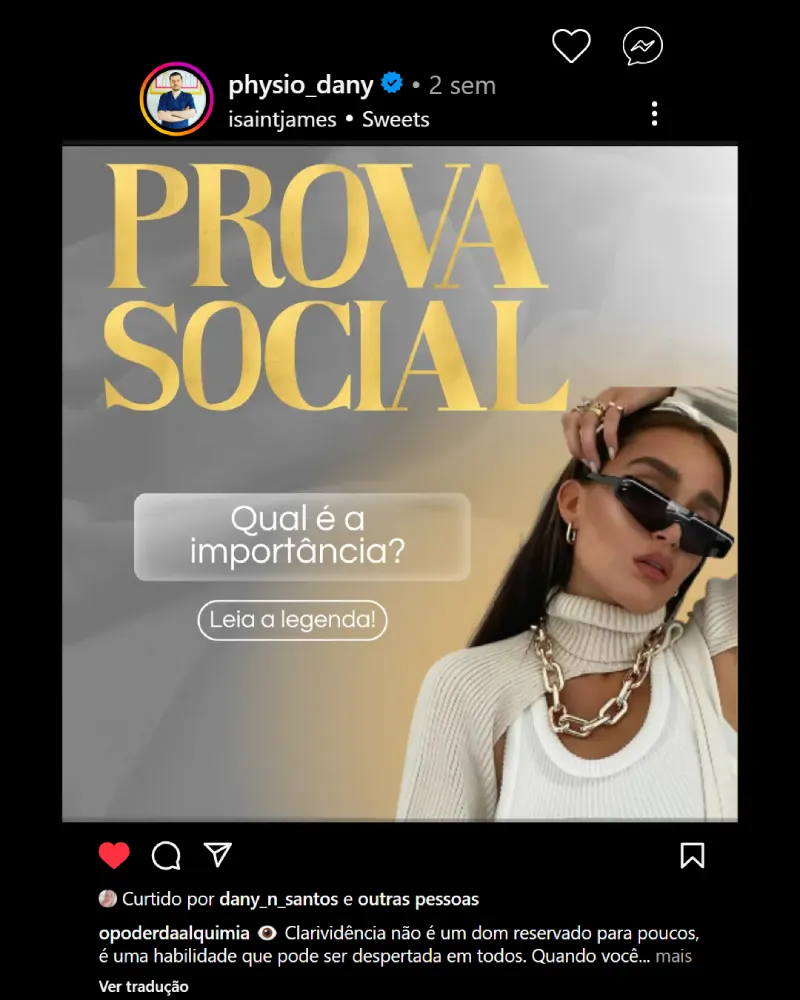Tap Ver tradução to translate caption
Image resolution: width=800 pixels, height=1000 pixels.
(143, 986)
